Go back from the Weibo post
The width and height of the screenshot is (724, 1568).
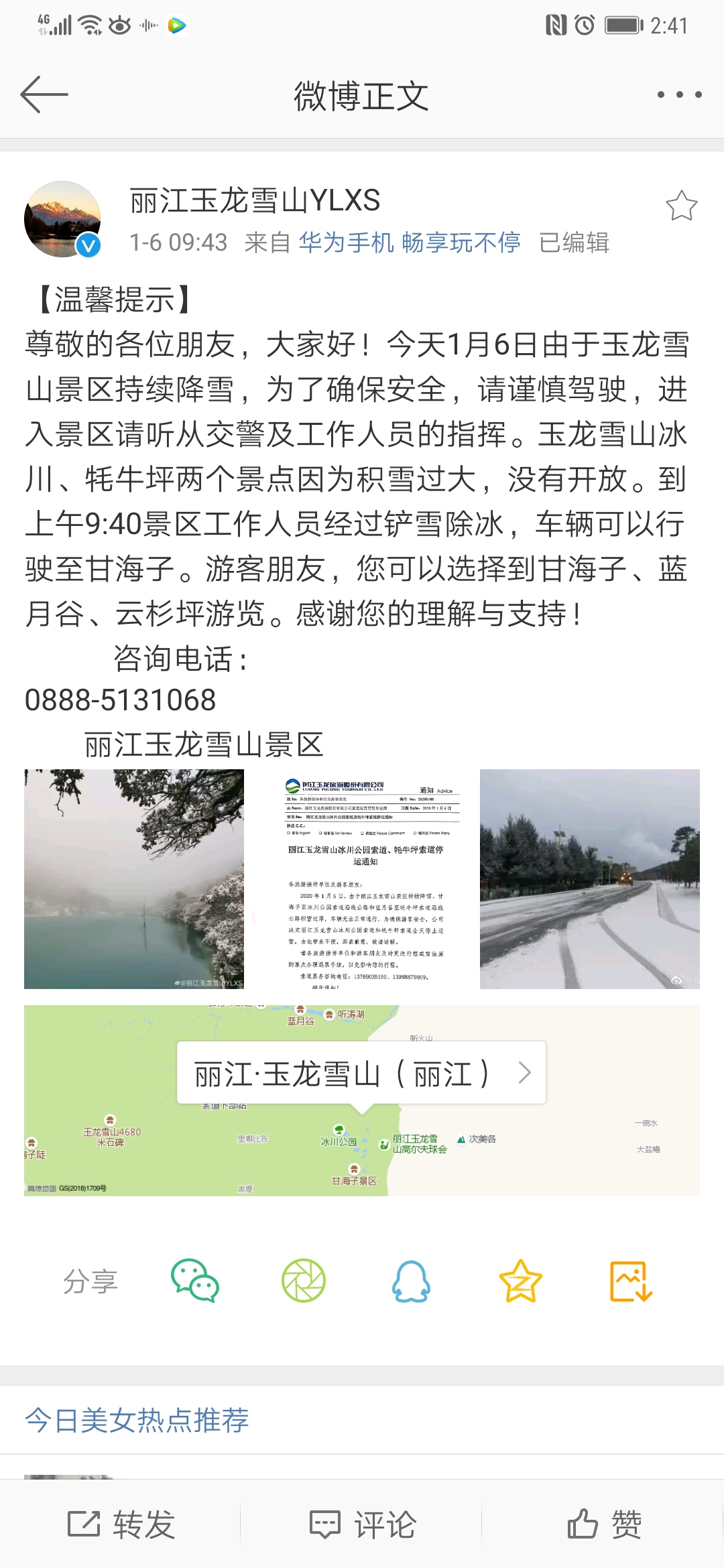pyautogui.click(x=44, y=94)
